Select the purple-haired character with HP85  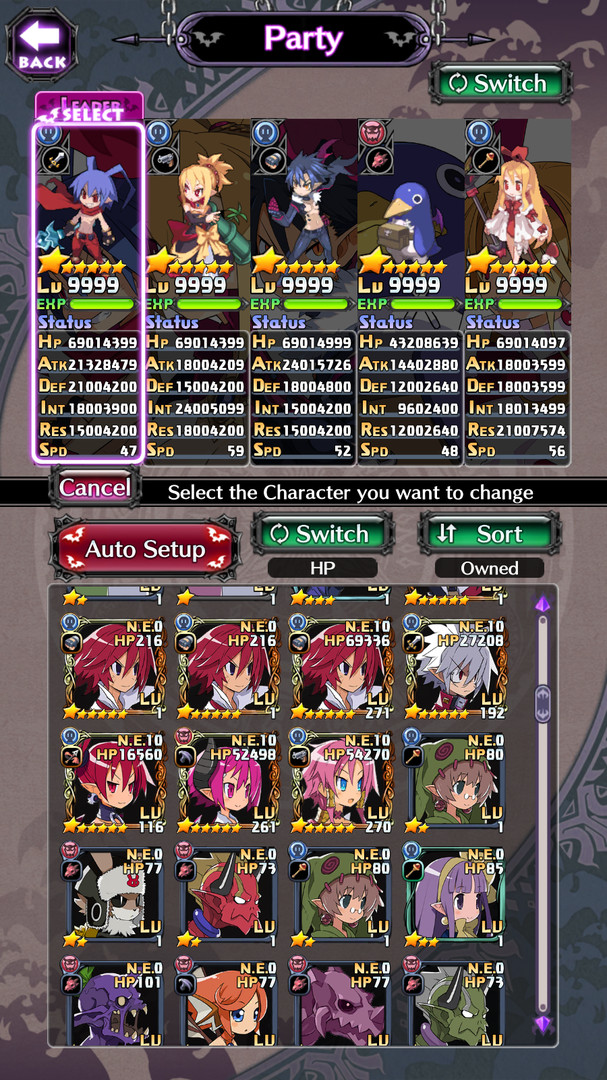click(x=456, y=896)
